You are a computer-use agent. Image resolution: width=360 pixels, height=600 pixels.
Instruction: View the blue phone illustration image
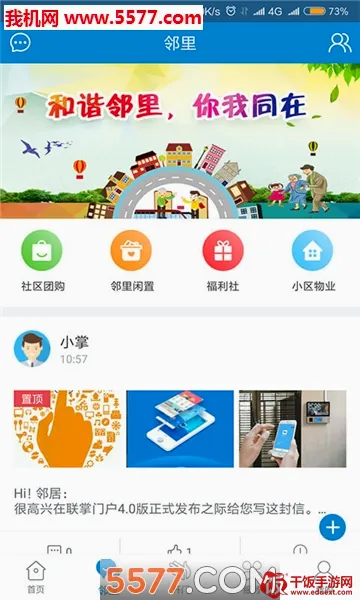point(180,429)
